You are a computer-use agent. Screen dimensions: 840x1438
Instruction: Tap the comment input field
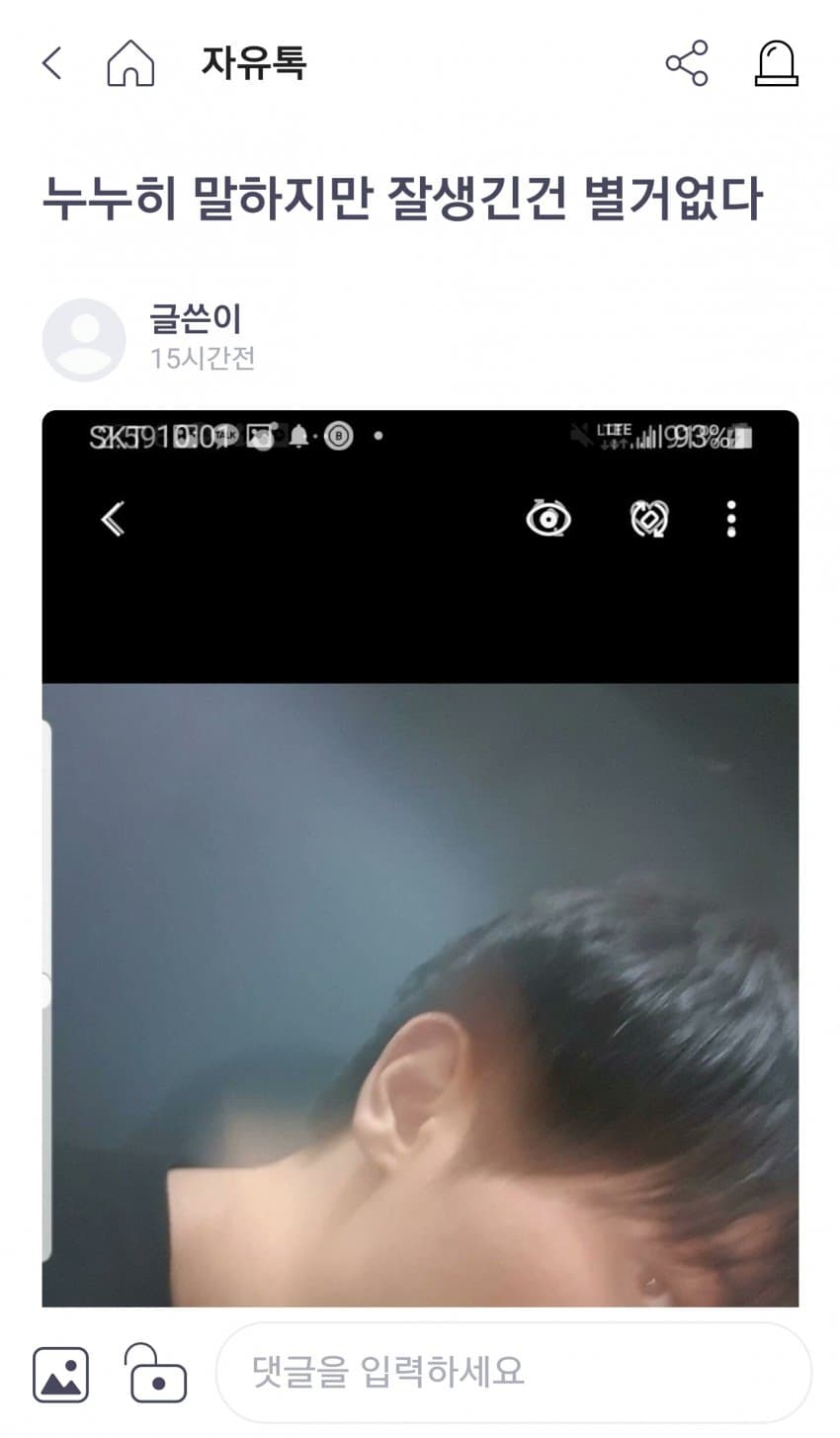[514, 1373]
